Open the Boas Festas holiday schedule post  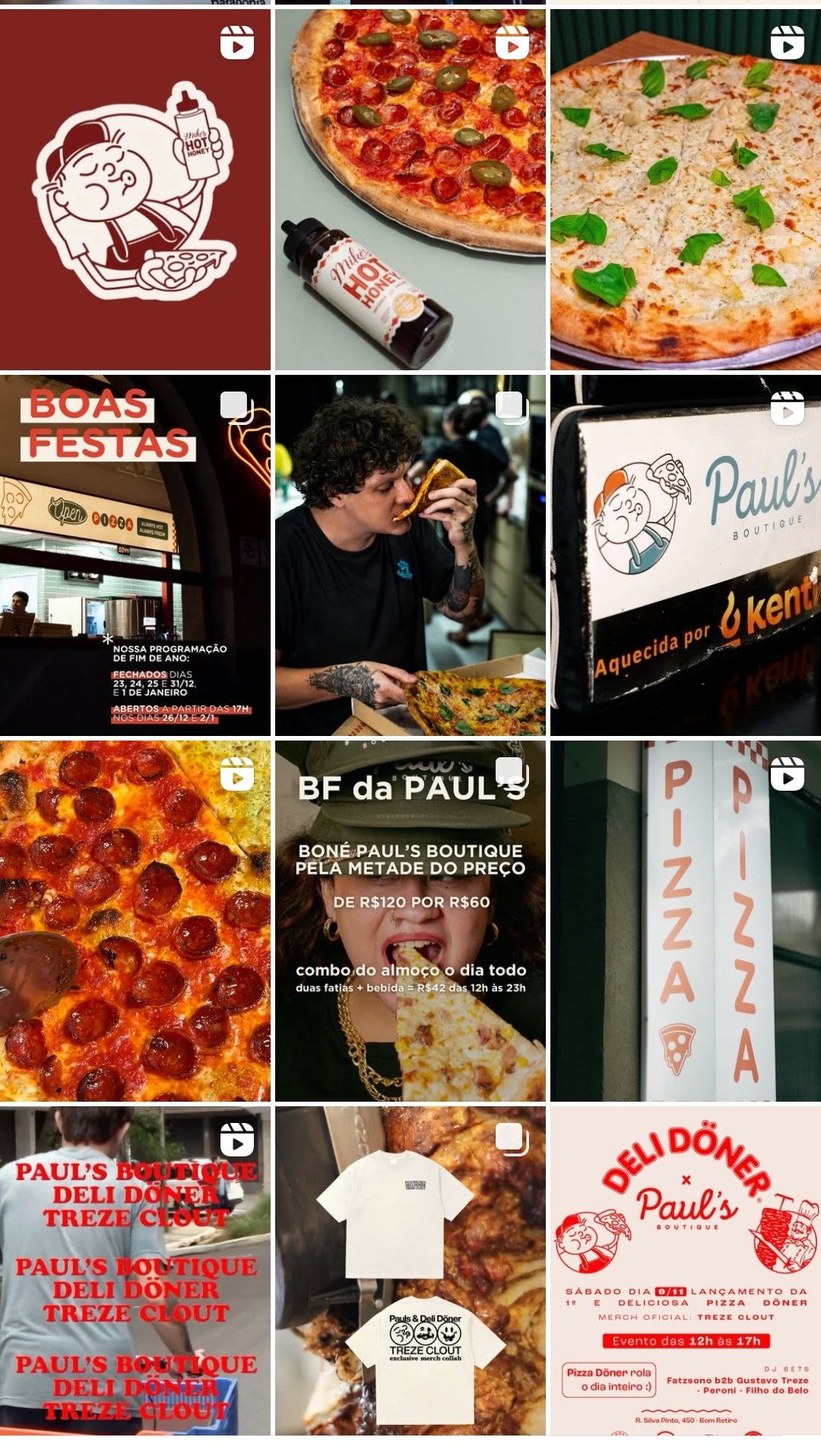pos(135,555)
